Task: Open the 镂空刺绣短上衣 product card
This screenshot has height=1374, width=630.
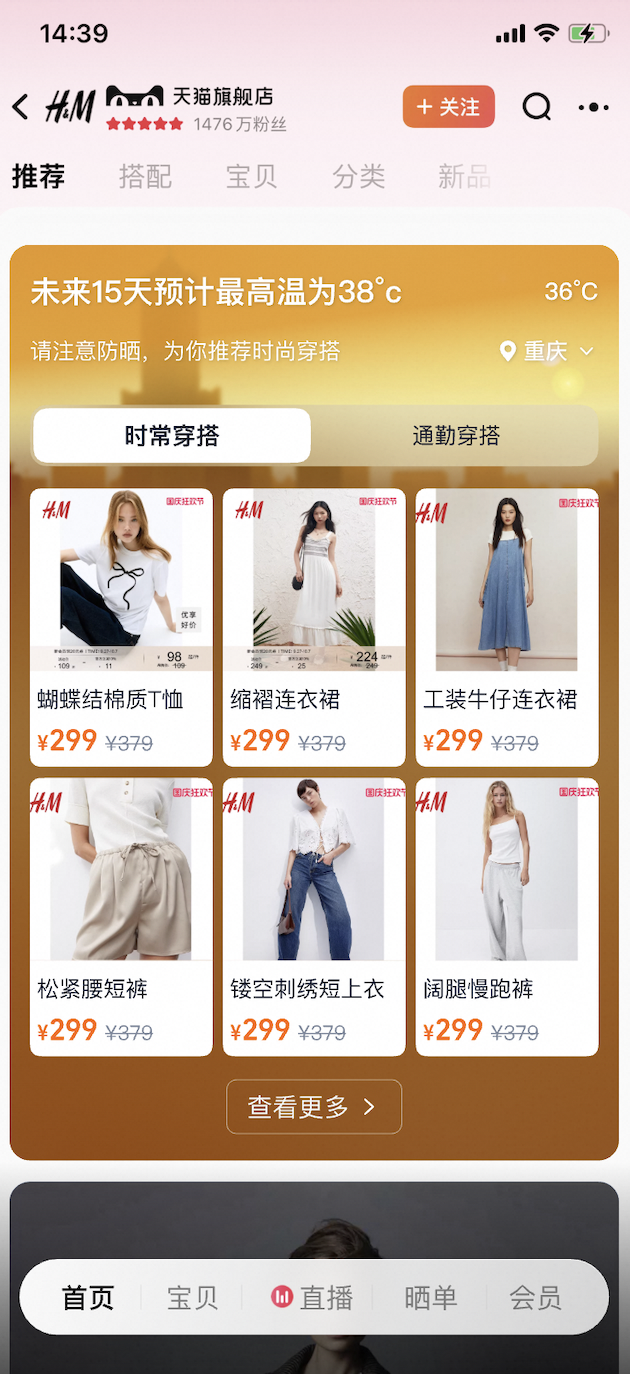Action: click(314, 916)
